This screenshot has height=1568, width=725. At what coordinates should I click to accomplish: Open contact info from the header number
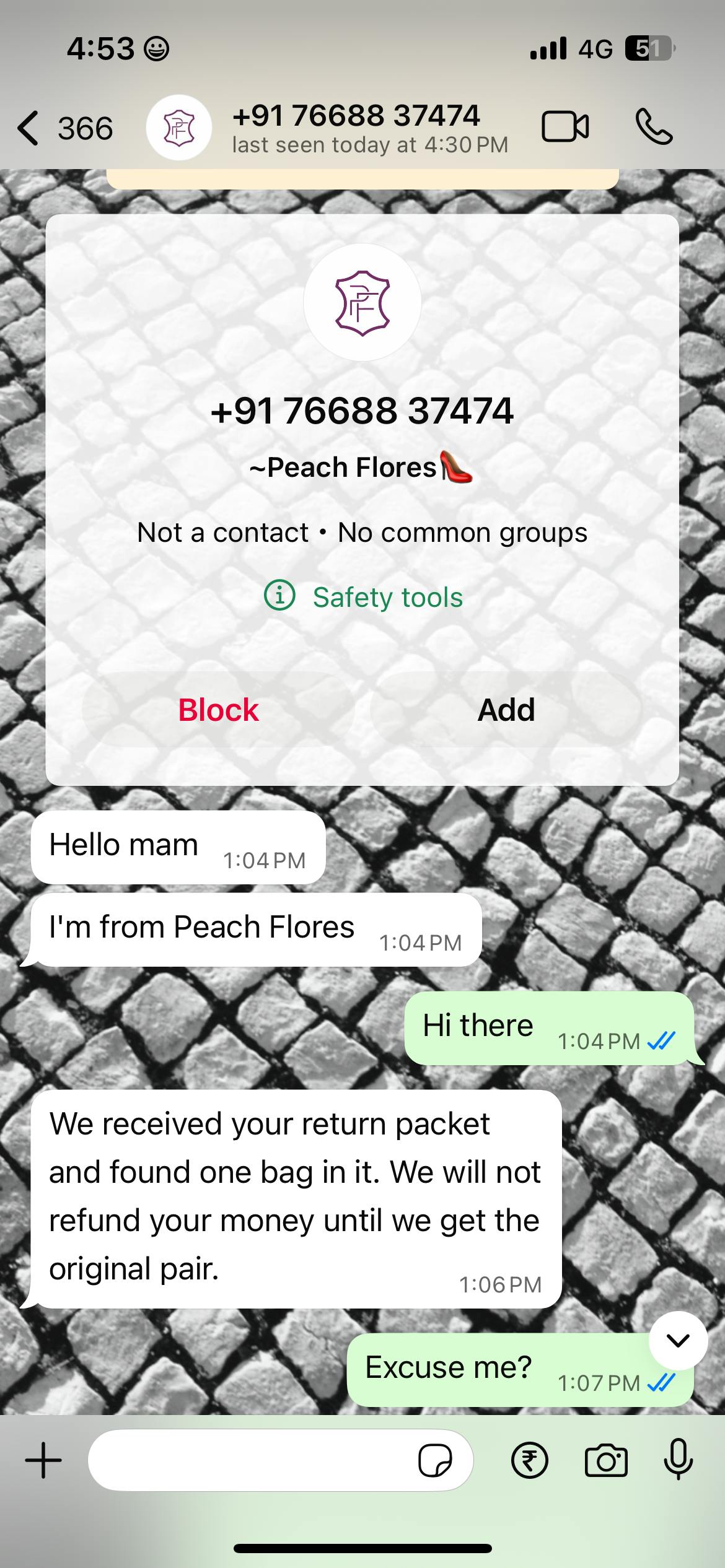[x=356, y=116]
